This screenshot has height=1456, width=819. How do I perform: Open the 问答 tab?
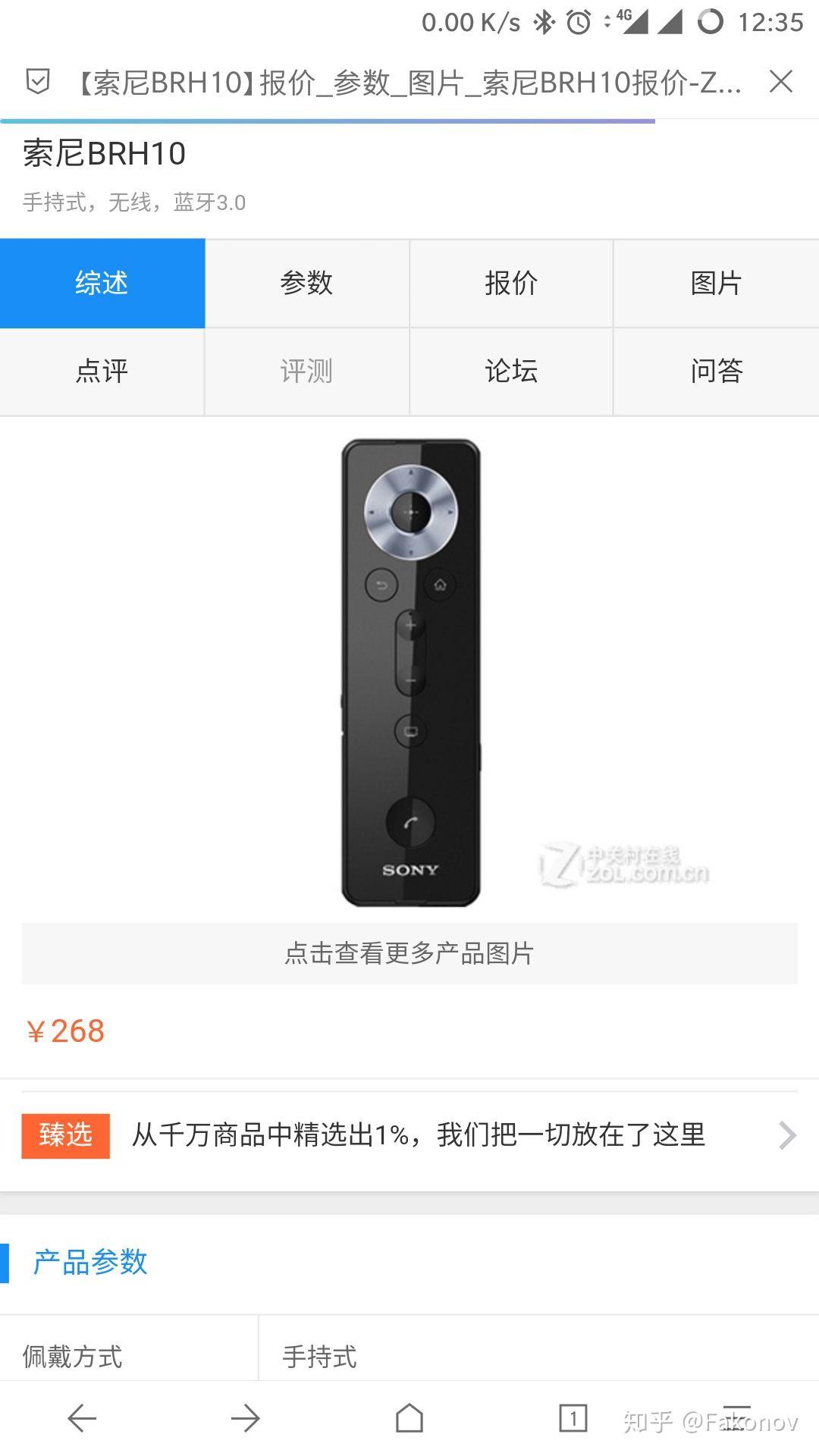pos(716,372)
